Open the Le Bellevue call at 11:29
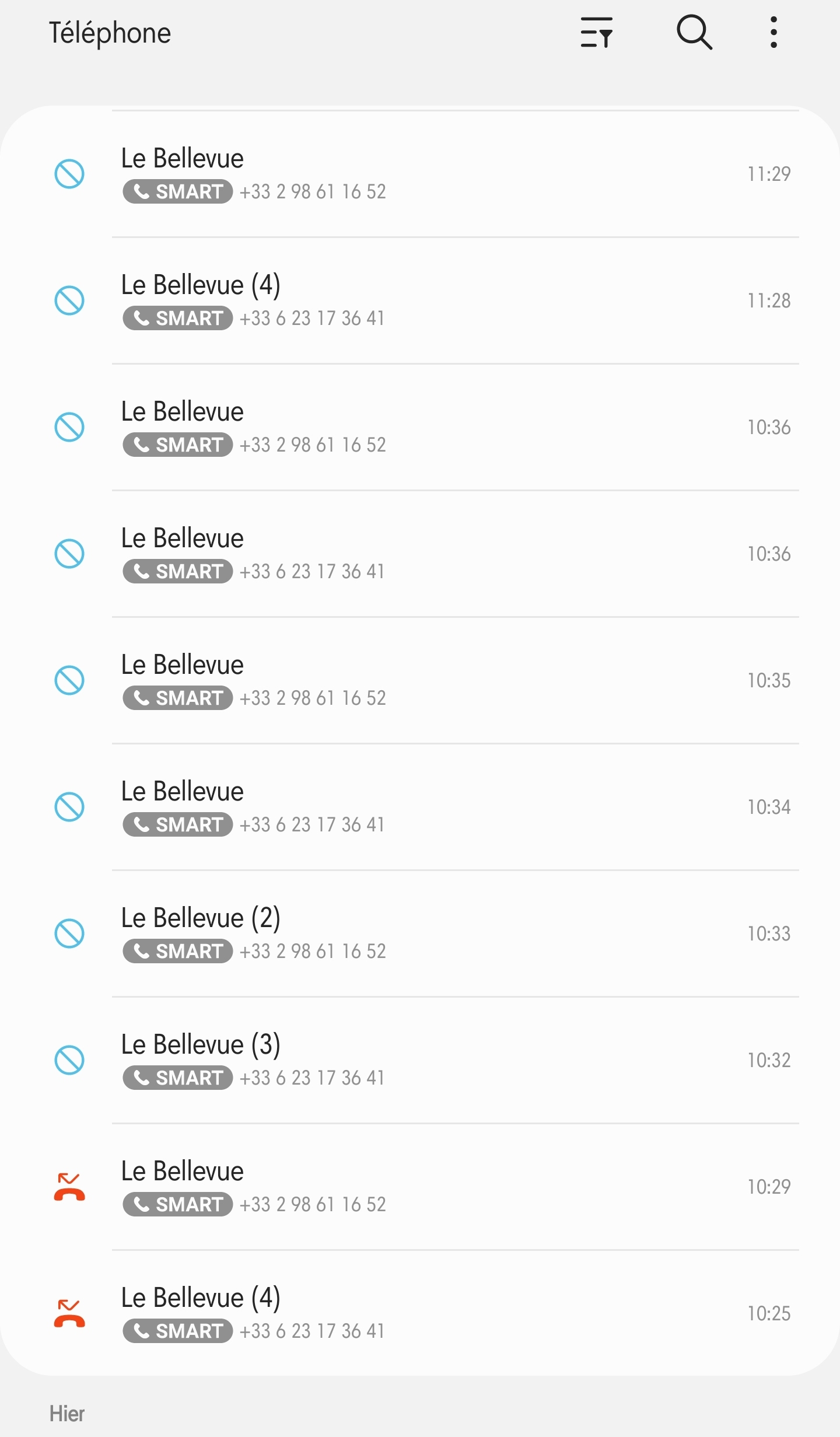840x1437 pixels. [x=420, y=174]
